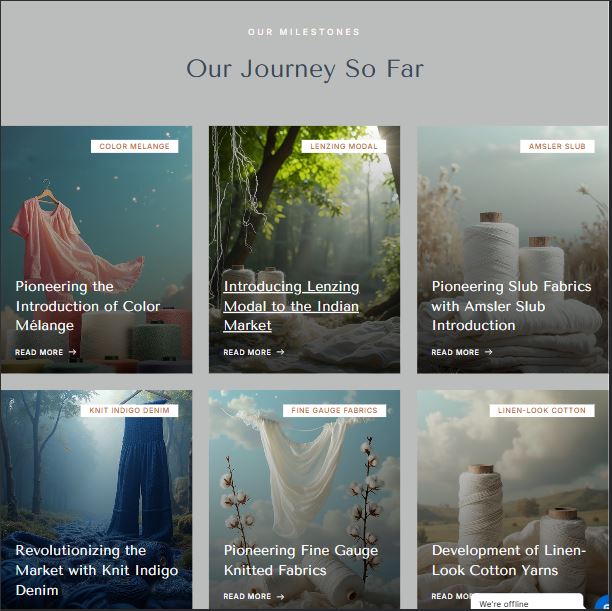Screen dimensions: 612x611
Task: Open Read More for Color Mélange
Action: coord(45,352)
